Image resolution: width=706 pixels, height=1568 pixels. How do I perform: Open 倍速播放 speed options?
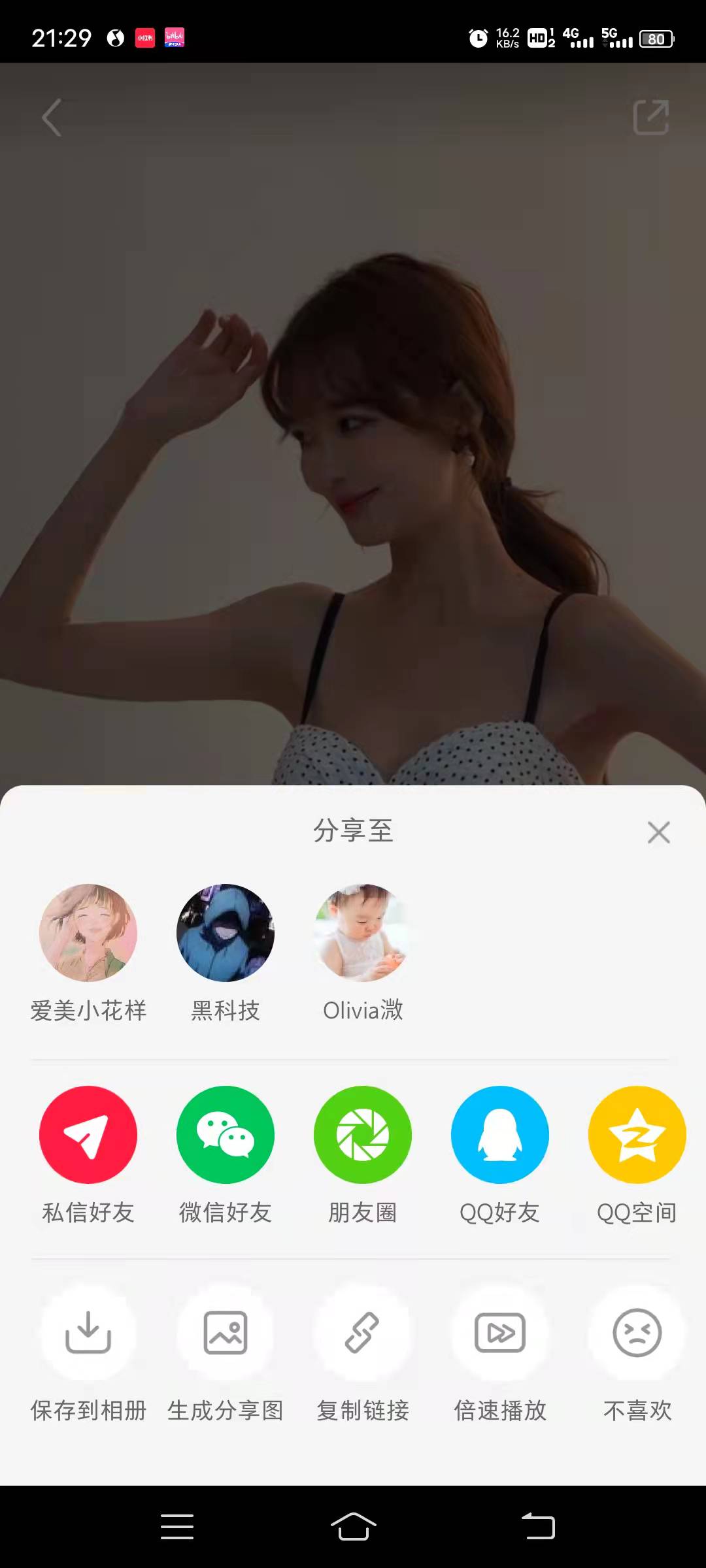500,1333
